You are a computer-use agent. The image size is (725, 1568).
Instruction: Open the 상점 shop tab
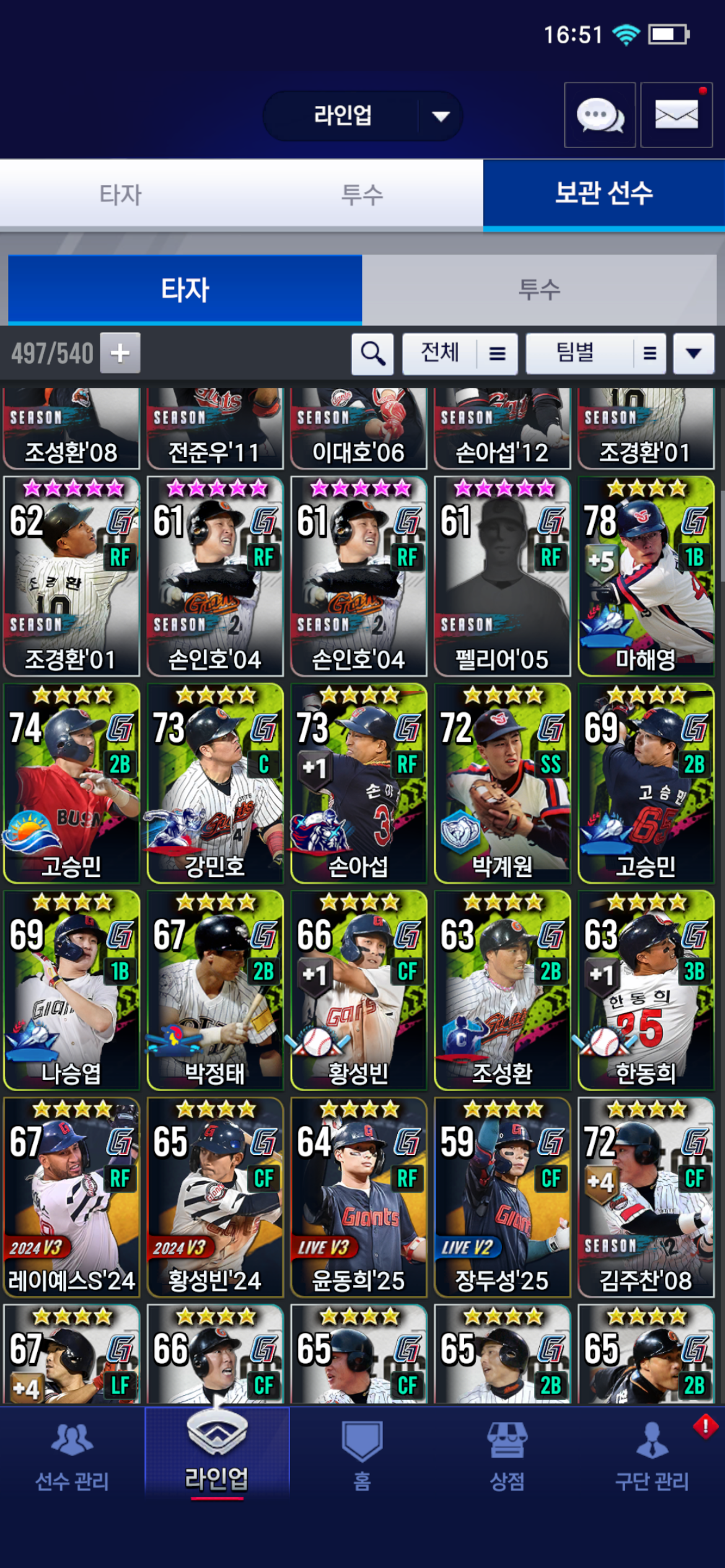[x=507, y=1455]
